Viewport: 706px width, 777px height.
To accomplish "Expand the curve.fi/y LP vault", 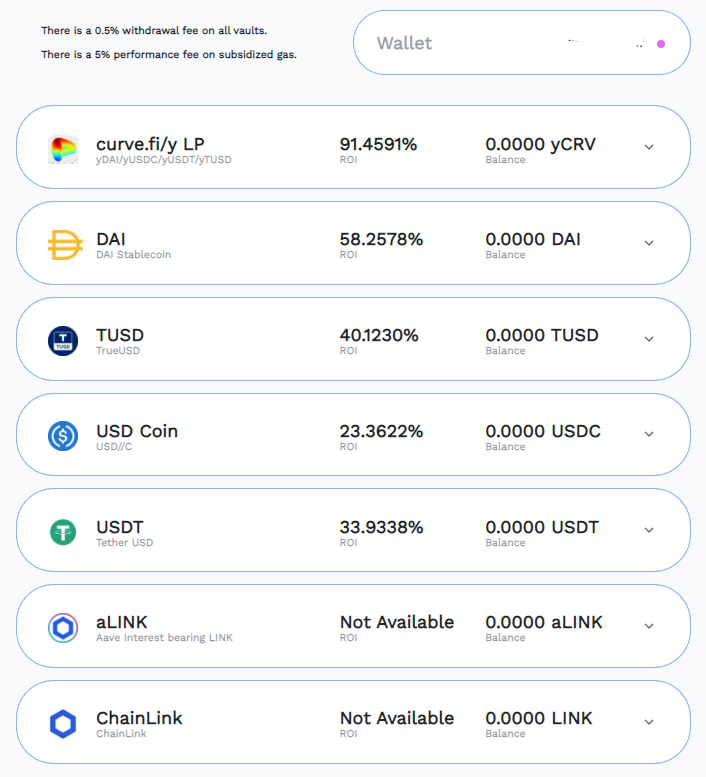I will click(649, 147).
